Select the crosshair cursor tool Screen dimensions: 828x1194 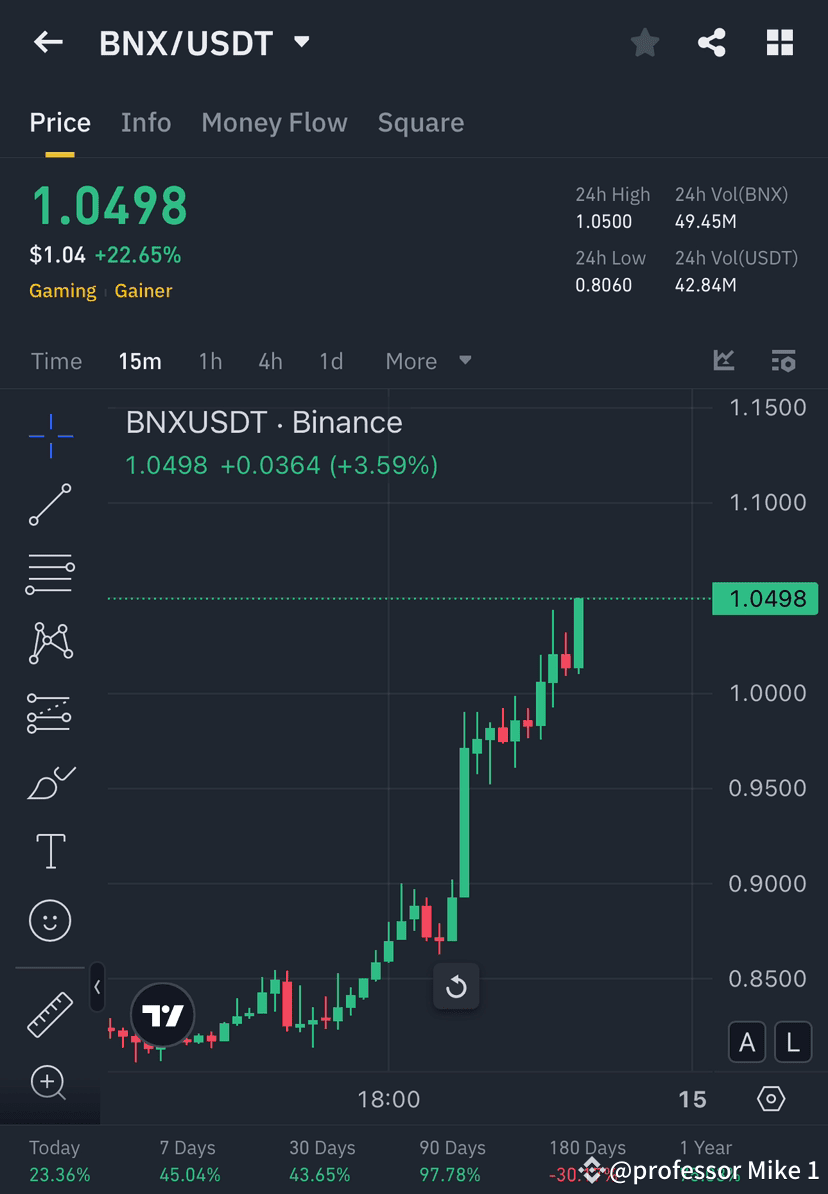click(50, 435)
